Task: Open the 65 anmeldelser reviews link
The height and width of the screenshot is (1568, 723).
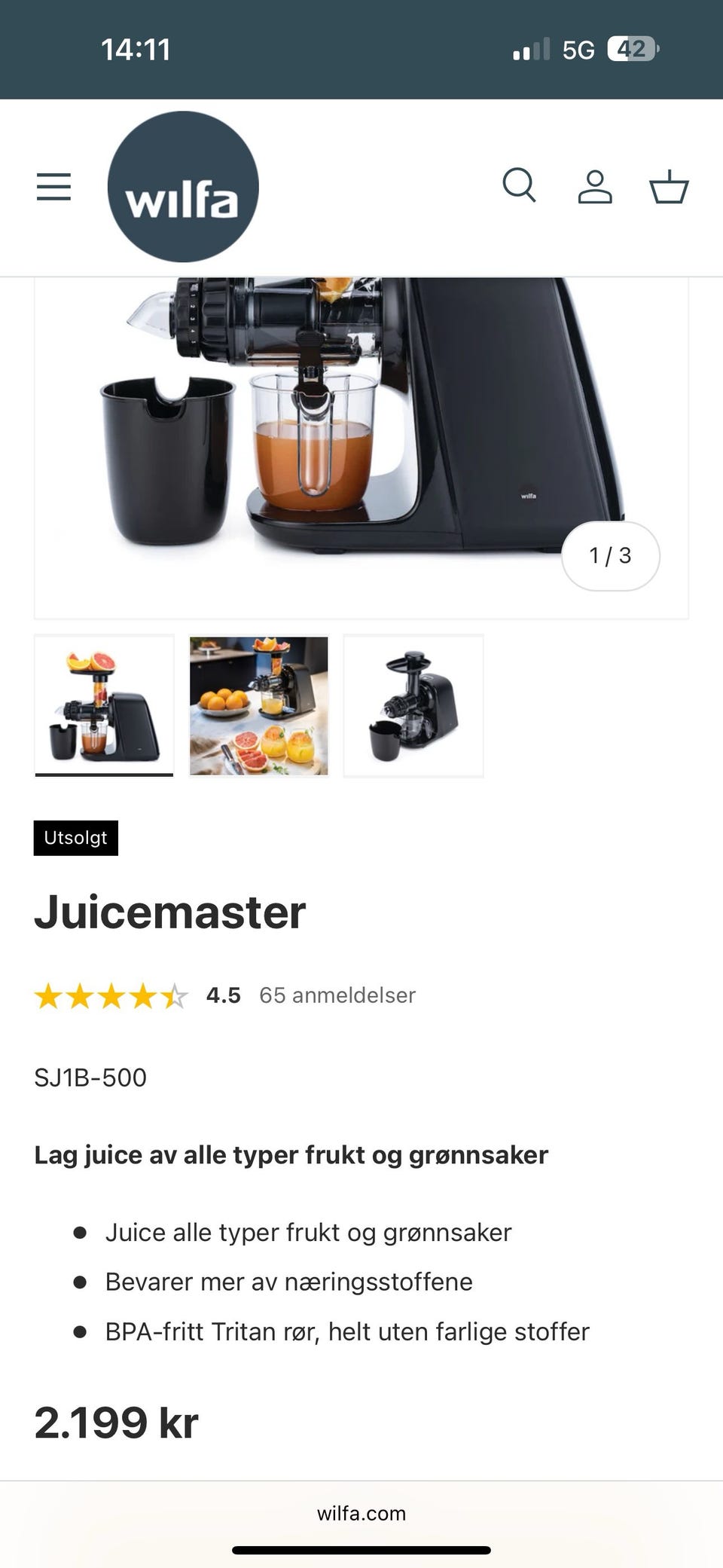Action: pyautogui.click(x=337, y=995)
